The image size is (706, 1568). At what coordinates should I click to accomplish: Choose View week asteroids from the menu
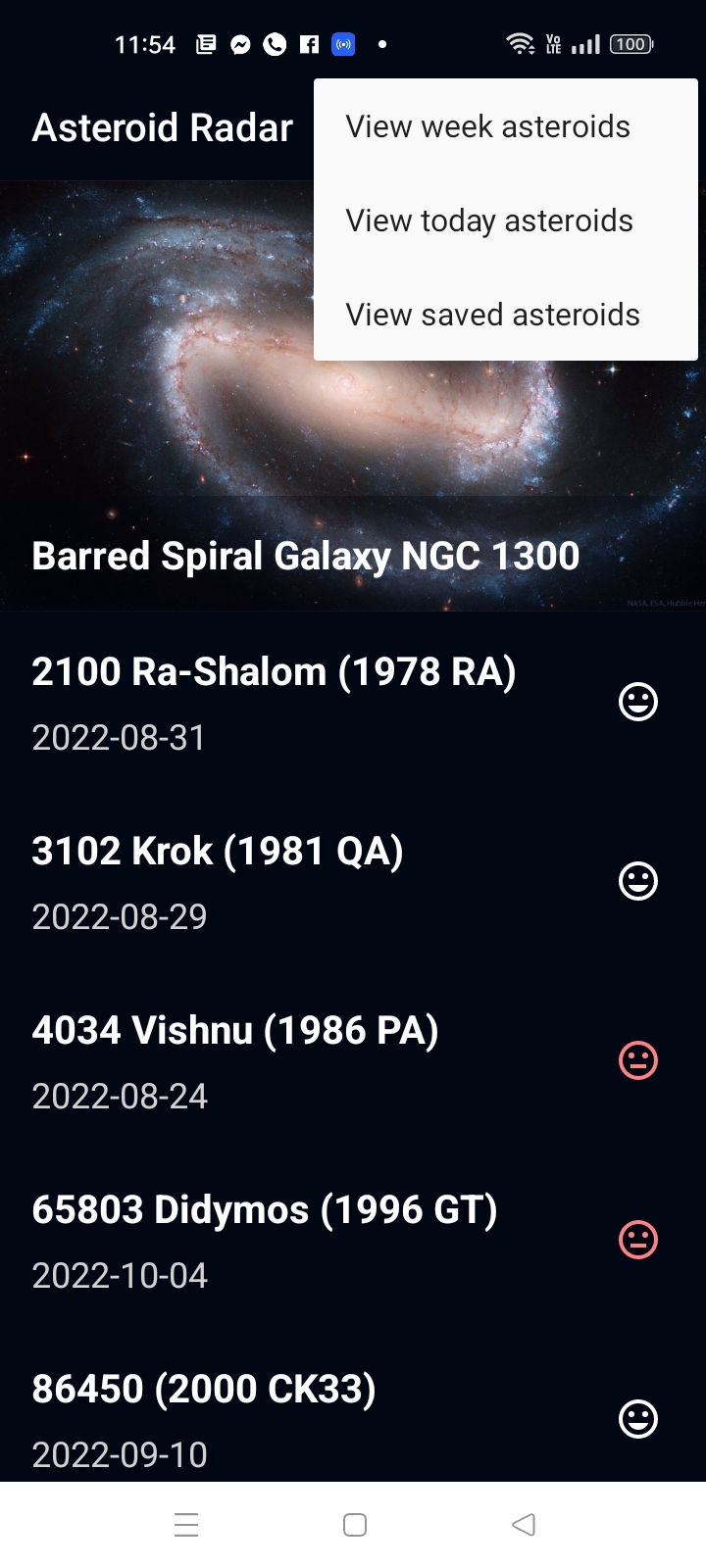[x=487, y=126]
